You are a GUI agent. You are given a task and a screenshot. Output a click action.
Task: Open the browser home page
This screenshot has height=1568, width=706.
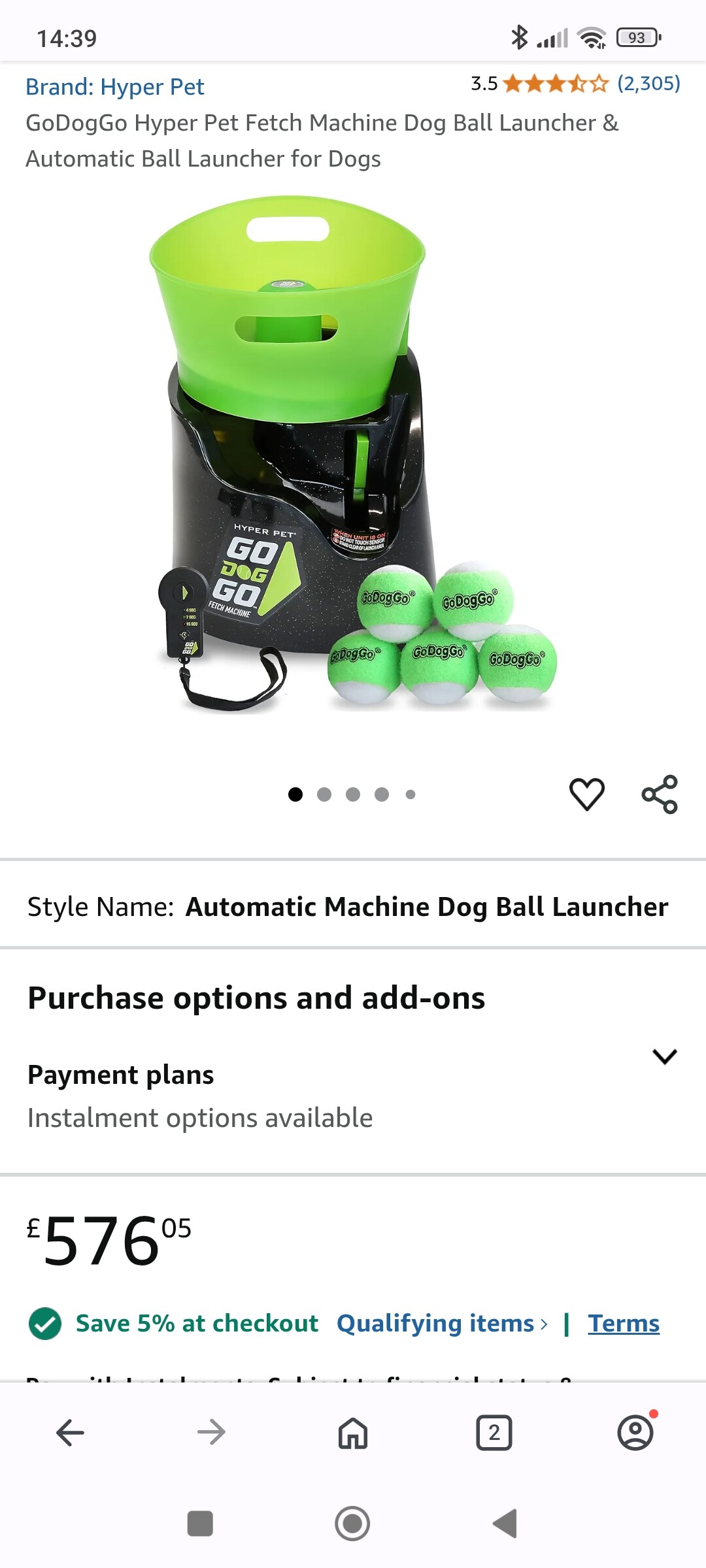[353, 1433]
